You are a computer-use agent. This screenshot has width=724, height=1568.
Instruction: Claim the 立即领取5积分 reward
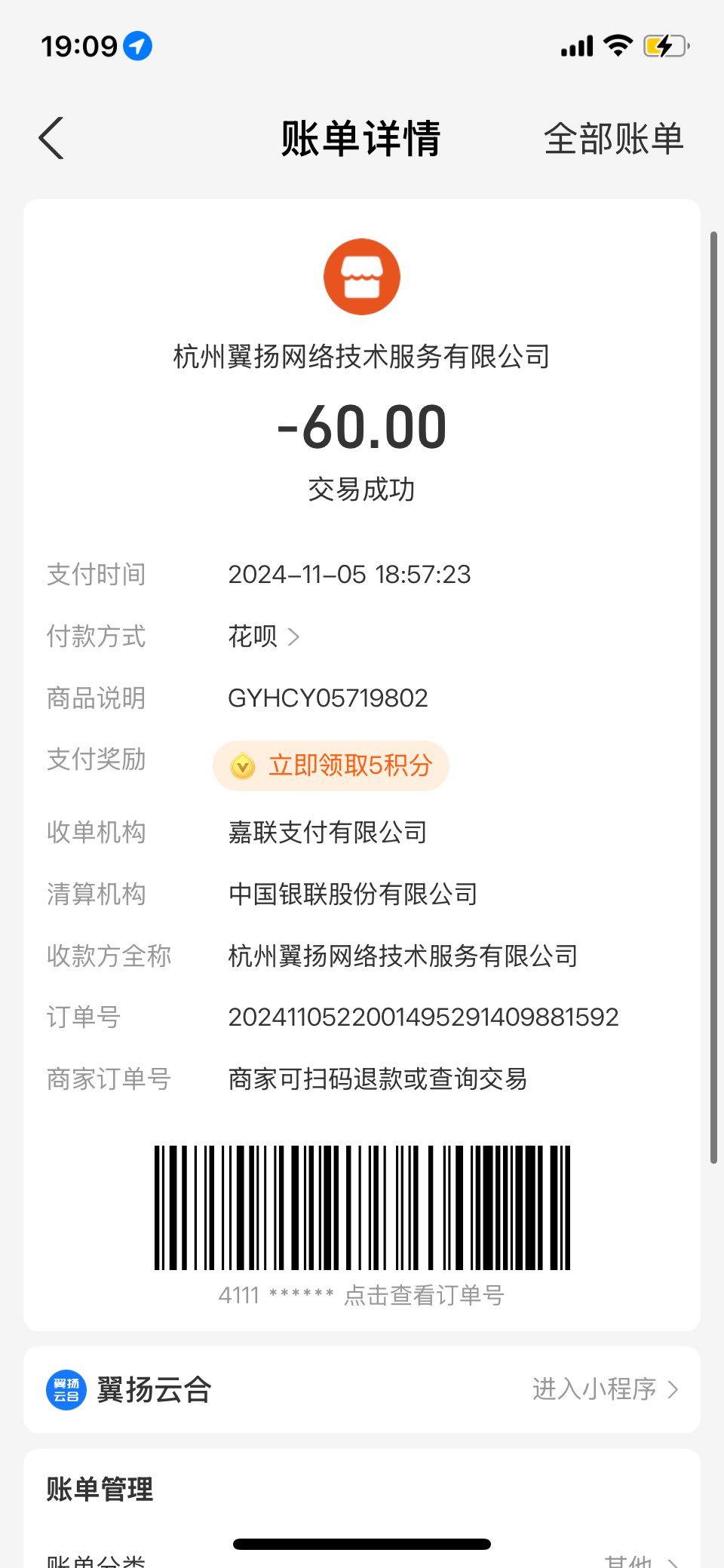[331, 766]
